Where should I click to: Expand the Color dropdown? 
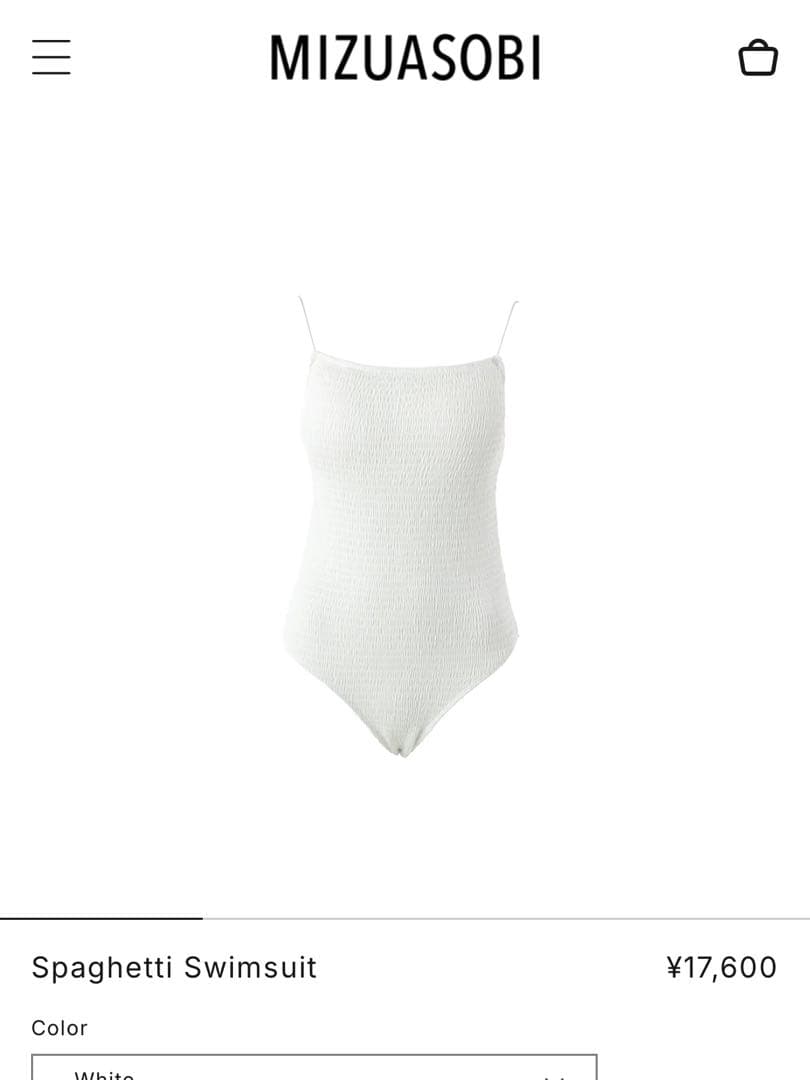coord(314,1069)
